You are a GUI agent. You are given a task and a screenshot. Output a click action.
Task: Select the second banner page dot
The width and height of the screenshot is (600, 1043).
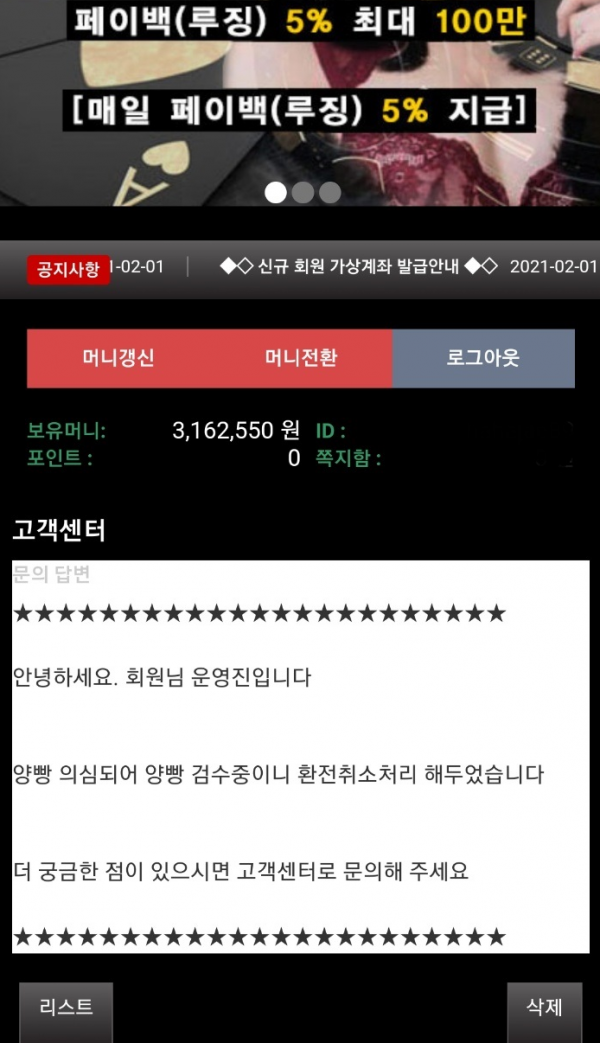(x=303, y=192)
